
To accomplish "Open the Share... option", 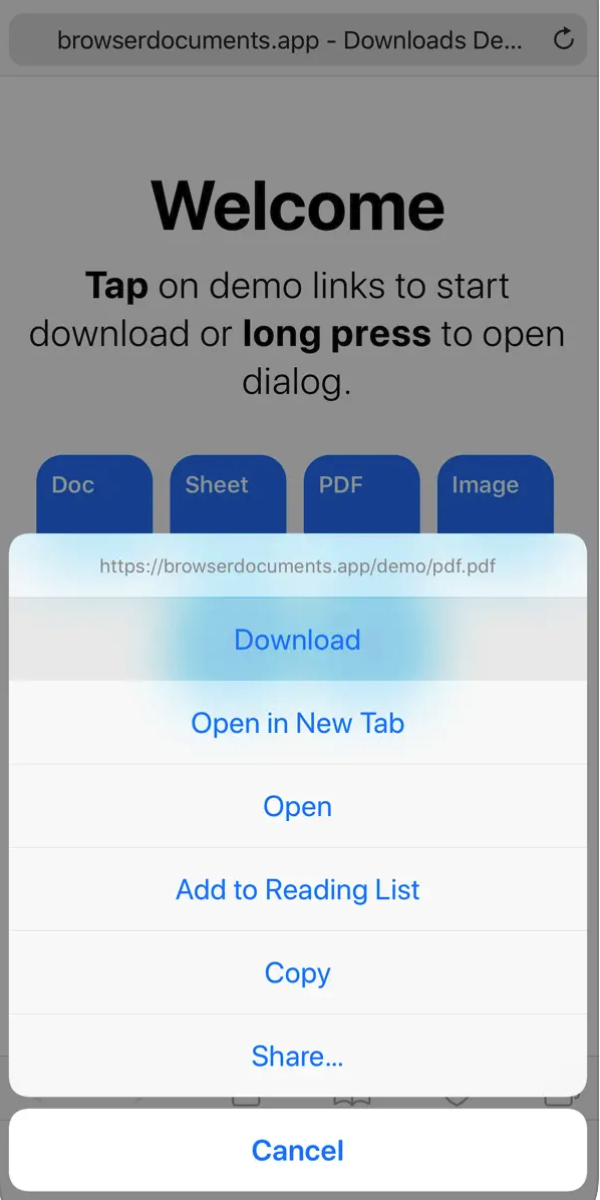I will [x=297, y=1056].
